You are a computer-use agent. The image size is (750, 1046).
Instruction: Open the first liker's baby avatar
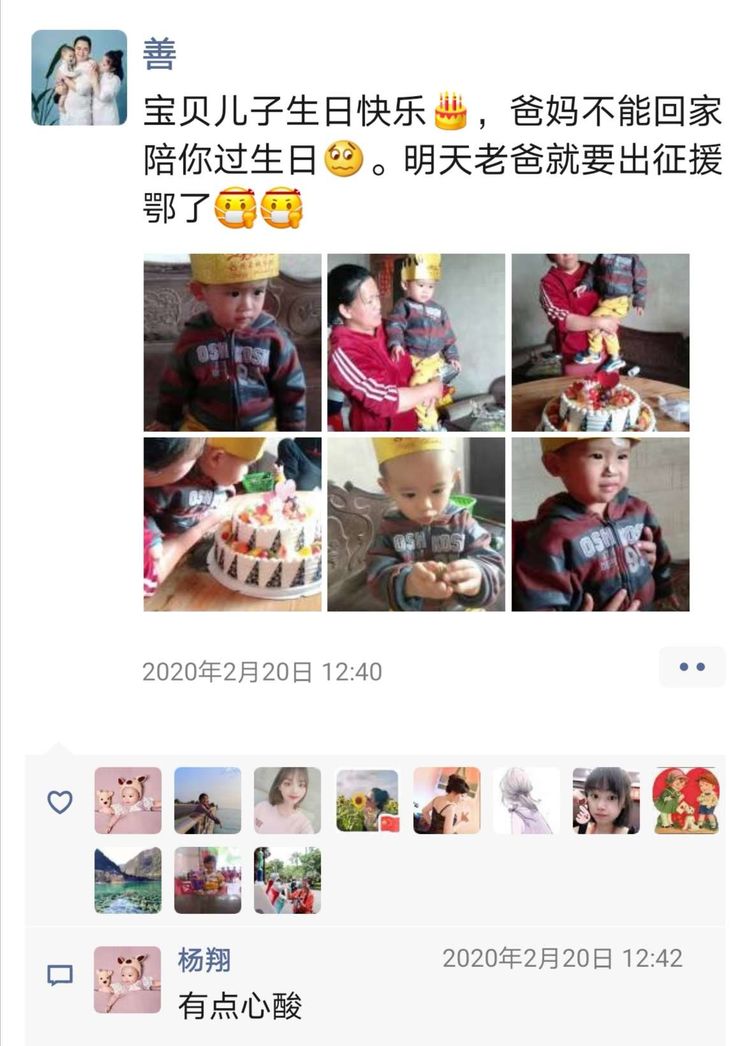click(x=128, y=800)
